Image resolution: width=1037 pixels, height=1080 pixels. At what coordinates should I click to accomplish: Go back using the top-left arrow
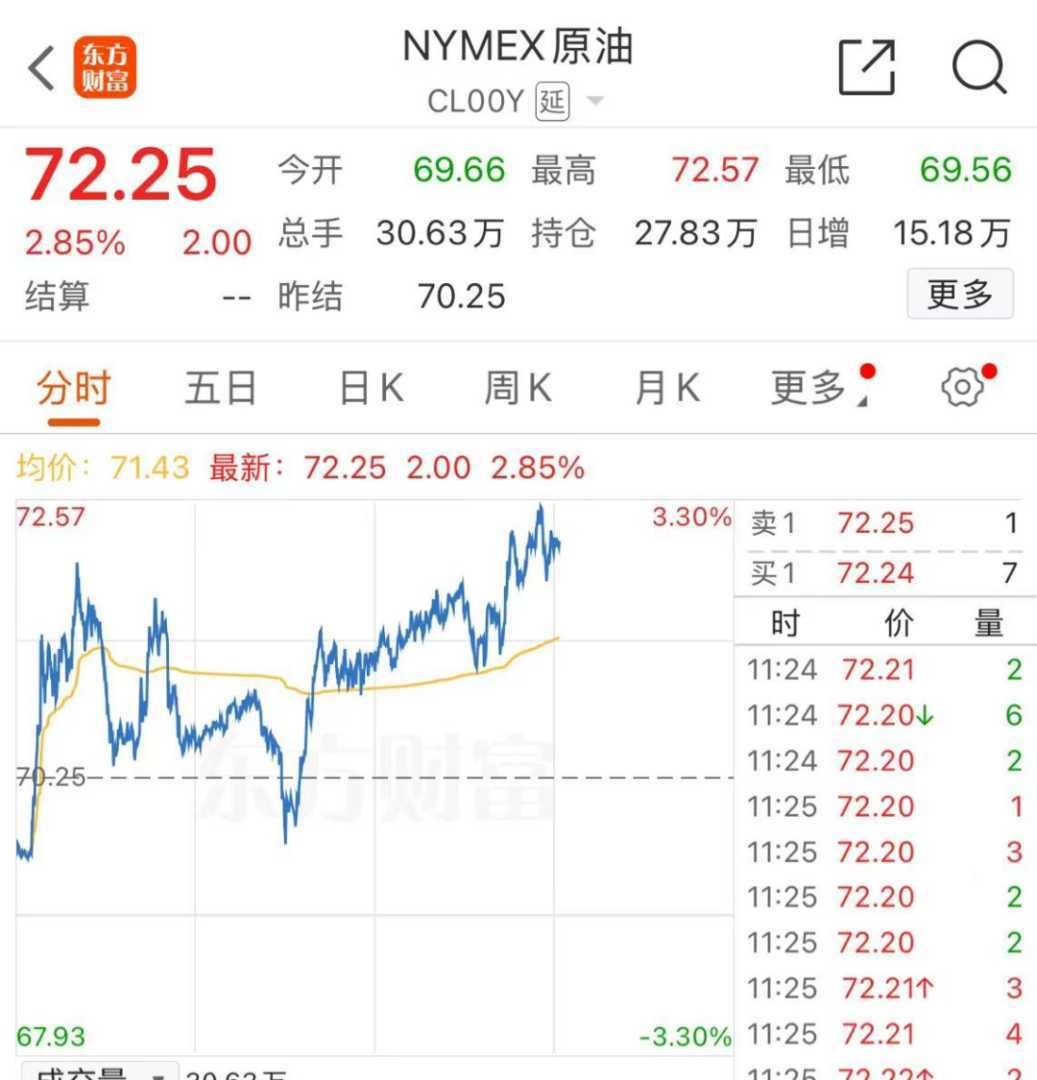click(x=42, y=69)
